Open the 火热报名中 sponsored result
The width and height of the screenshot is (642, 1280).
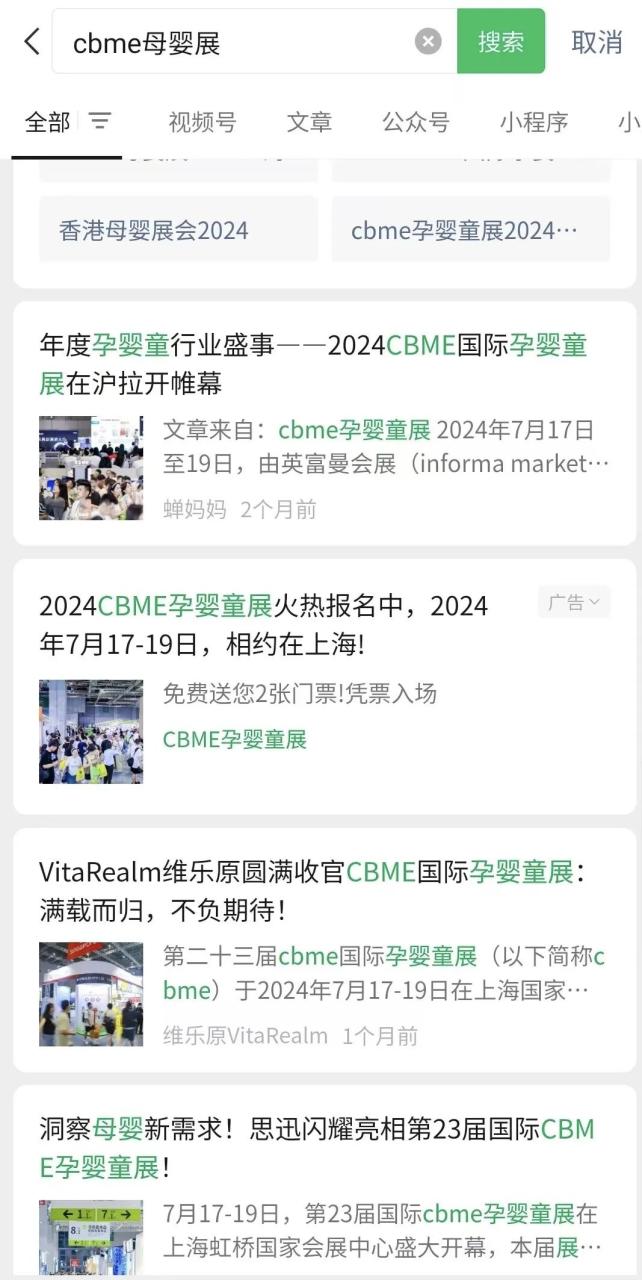pyautogui.click(x=264, y=624)
